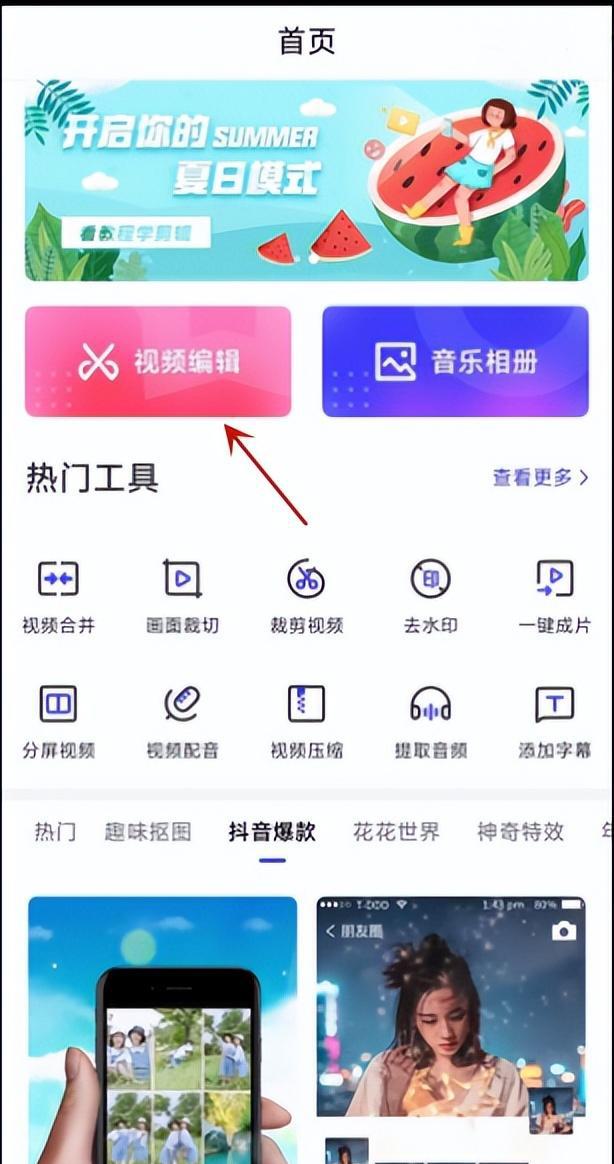Switch to the 趣味抠图 tab
614x1164 pixels.
point(147,831)
